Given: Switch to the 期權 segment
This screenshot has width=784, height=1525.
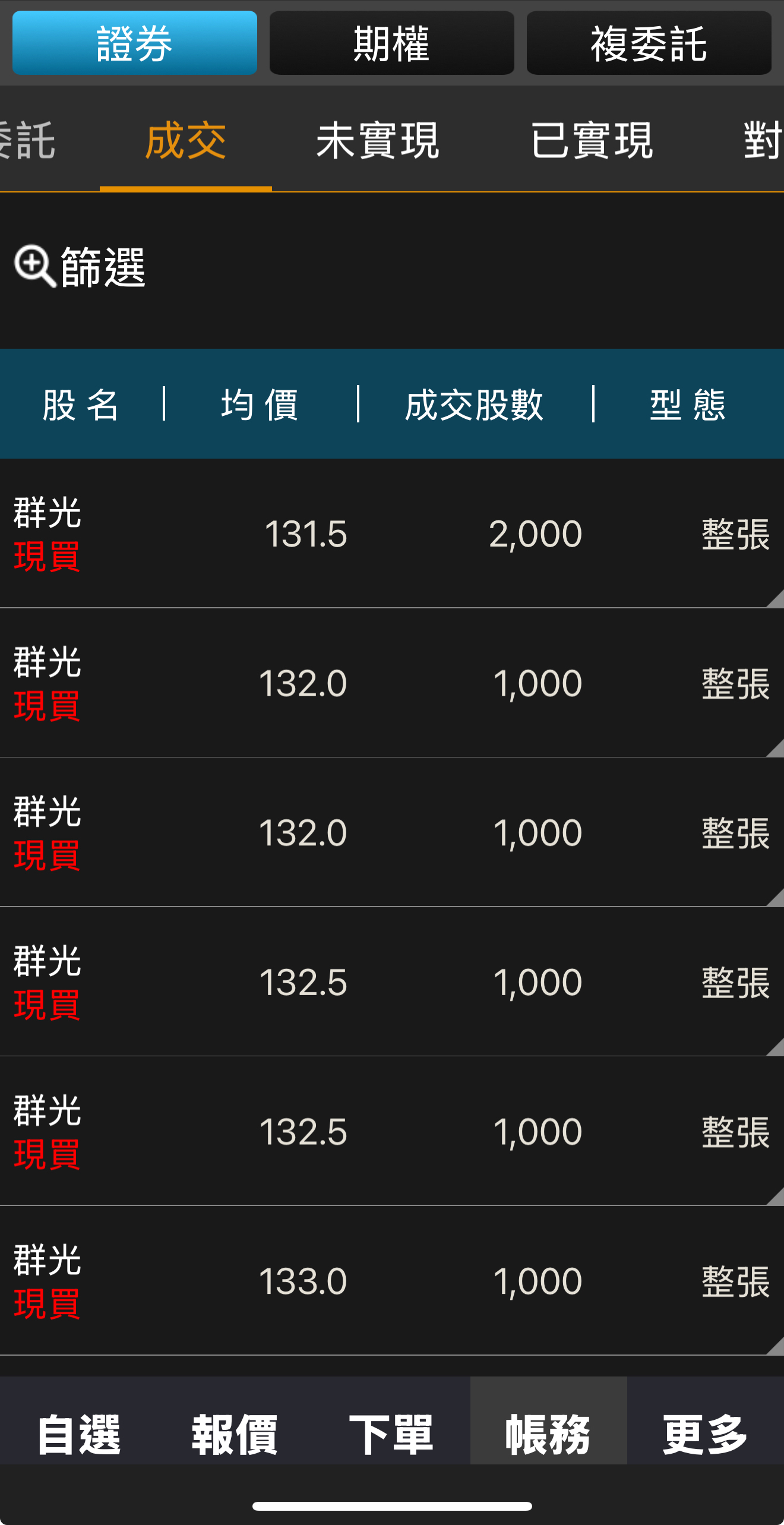Looking at the screenshot, I should 391,43.
